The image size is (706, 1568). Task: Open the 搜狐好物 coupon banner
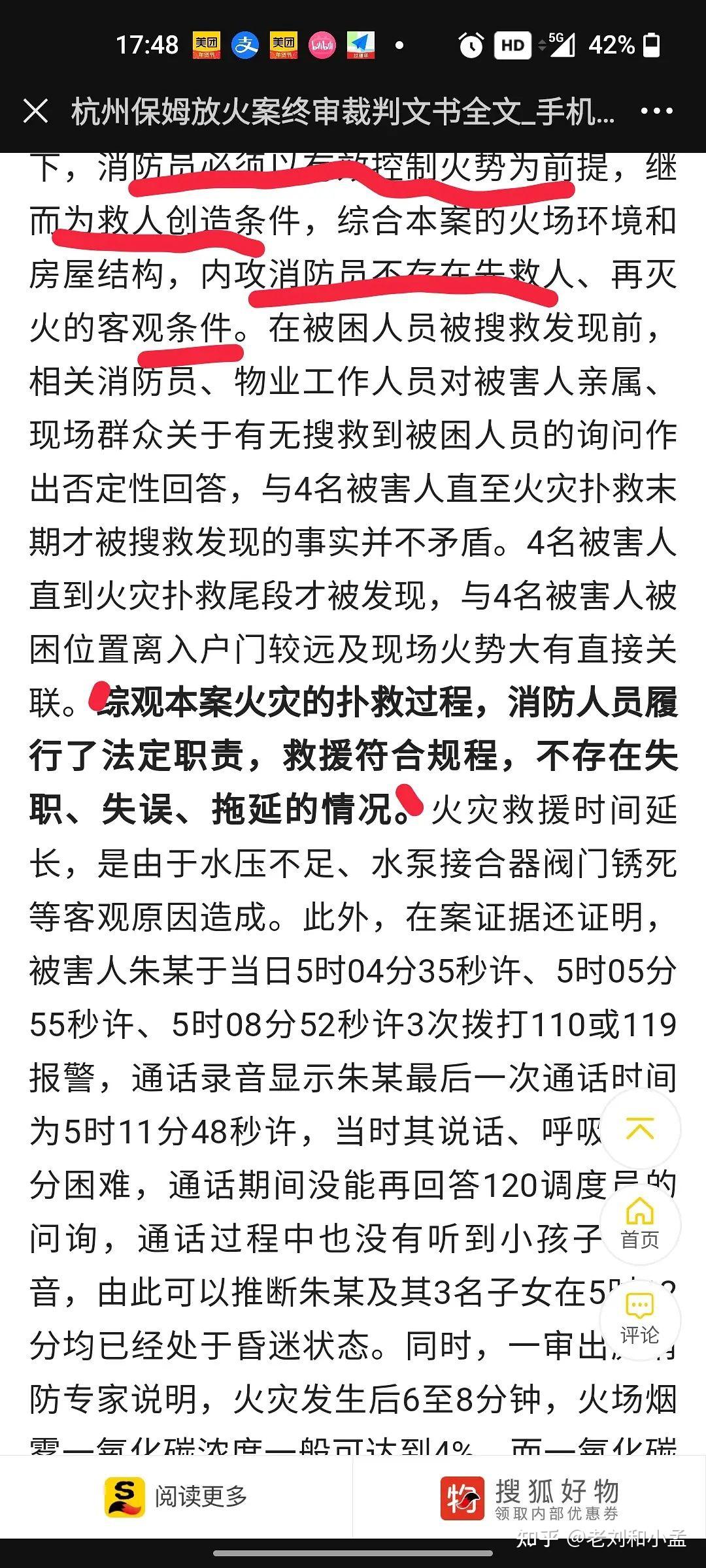pyautogui.click(x=529, y=1497)
